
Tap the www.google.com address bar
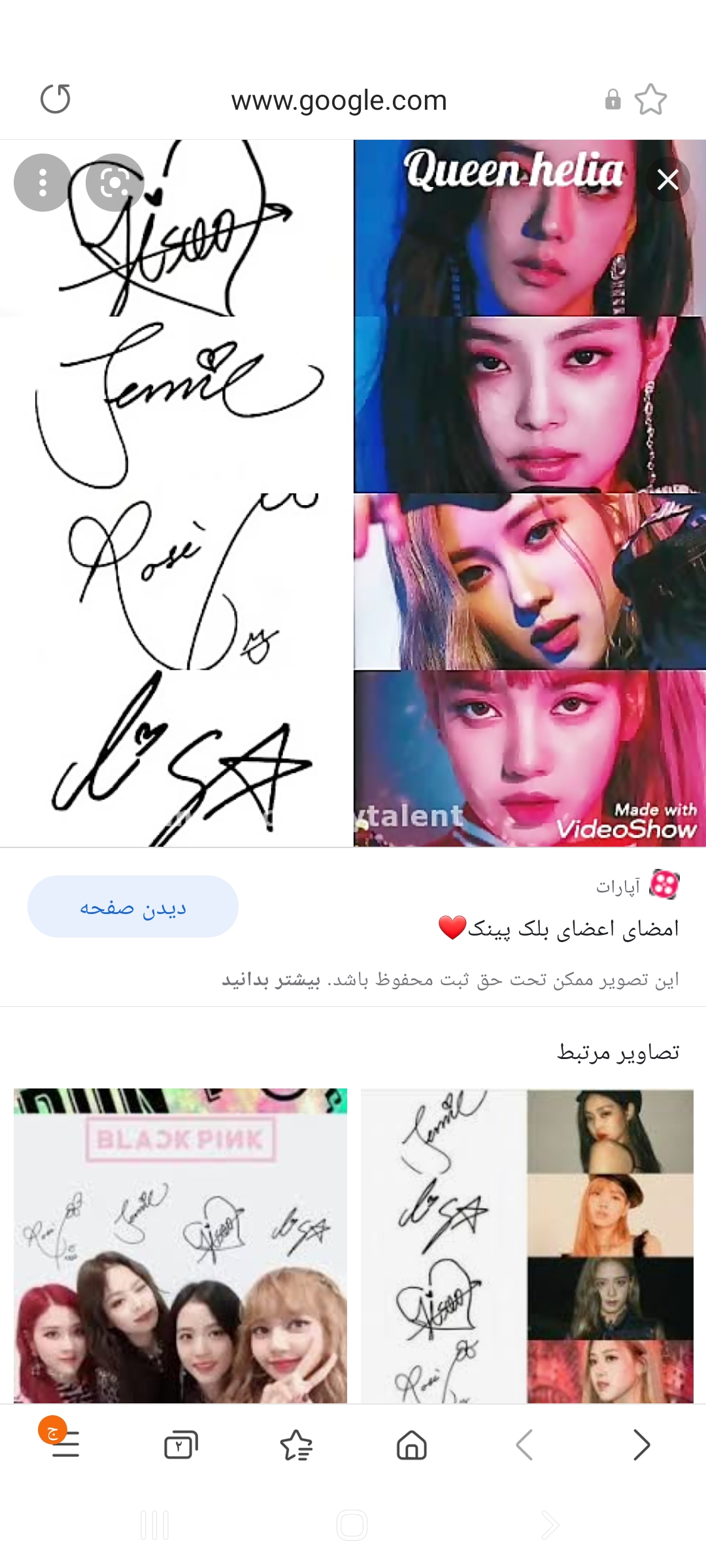(339, 101)
